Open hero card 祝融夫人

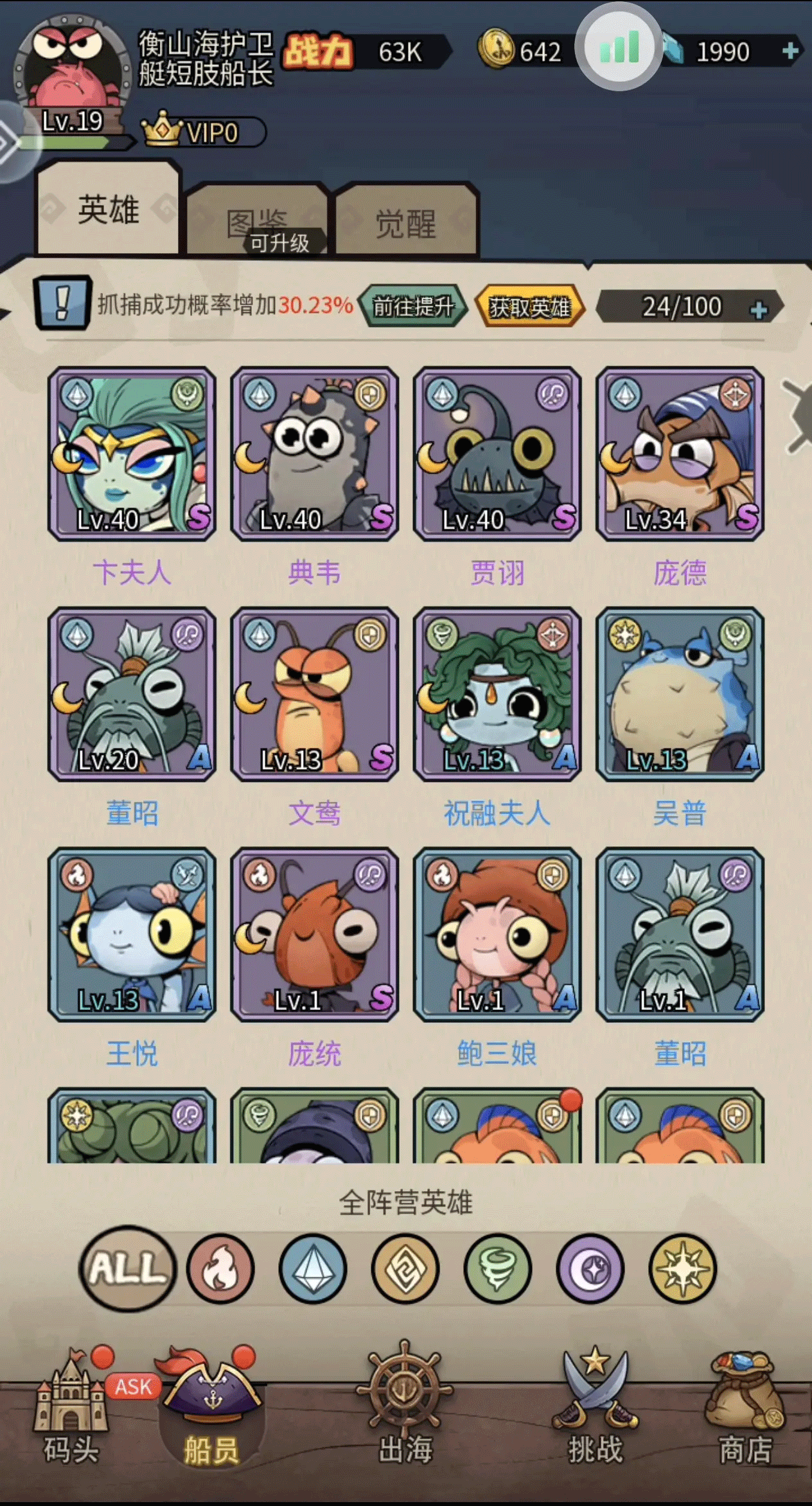[x=497, y=694]
